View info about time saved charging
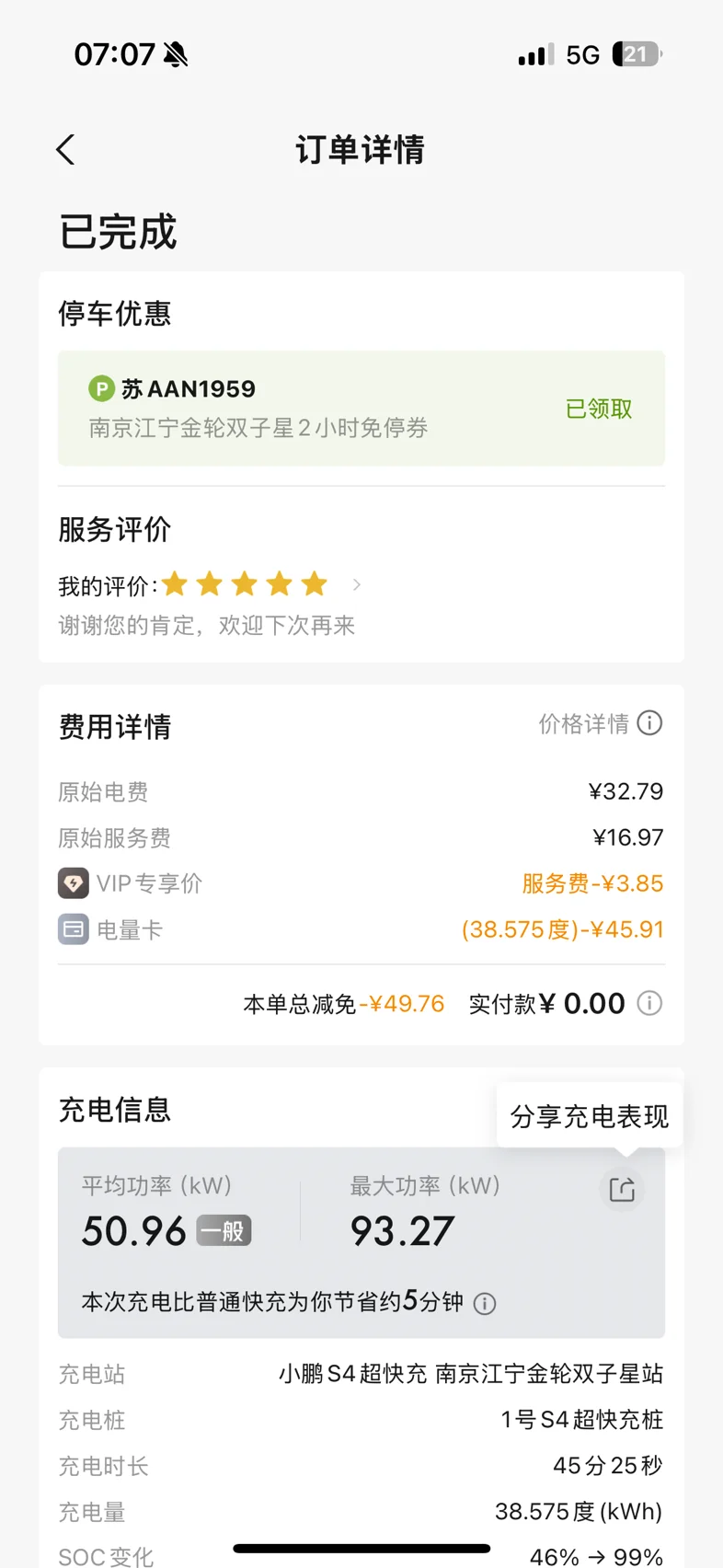 pyautogui.click(x=485, y=1304)
